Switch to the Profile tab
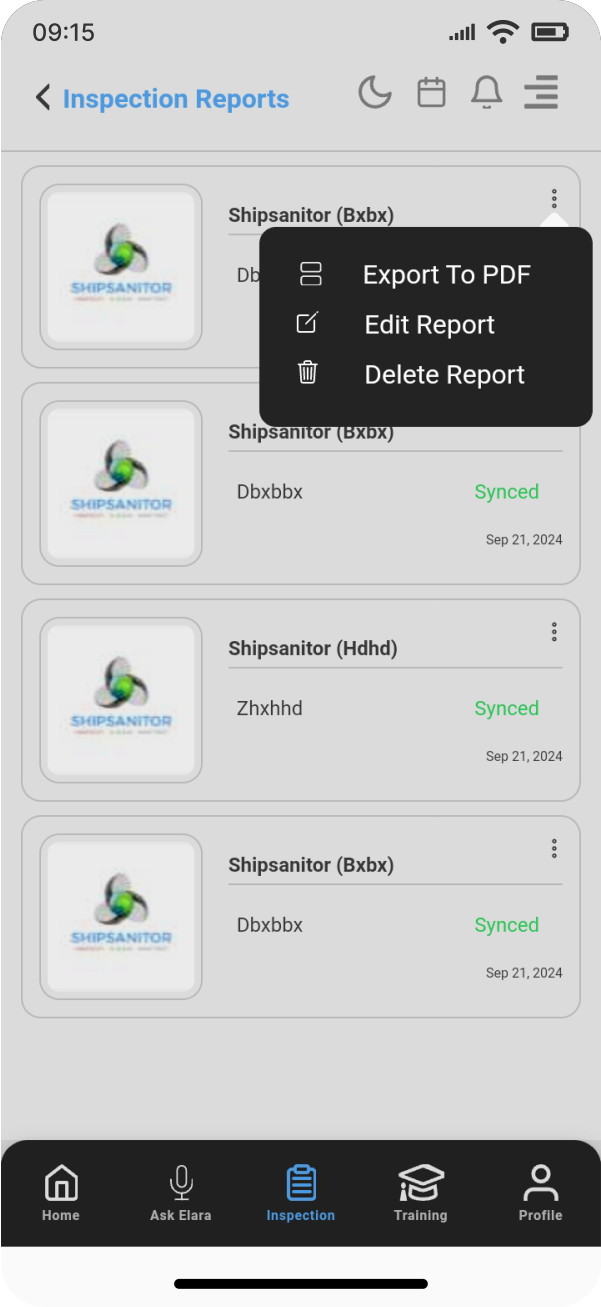 (540, 1193)
